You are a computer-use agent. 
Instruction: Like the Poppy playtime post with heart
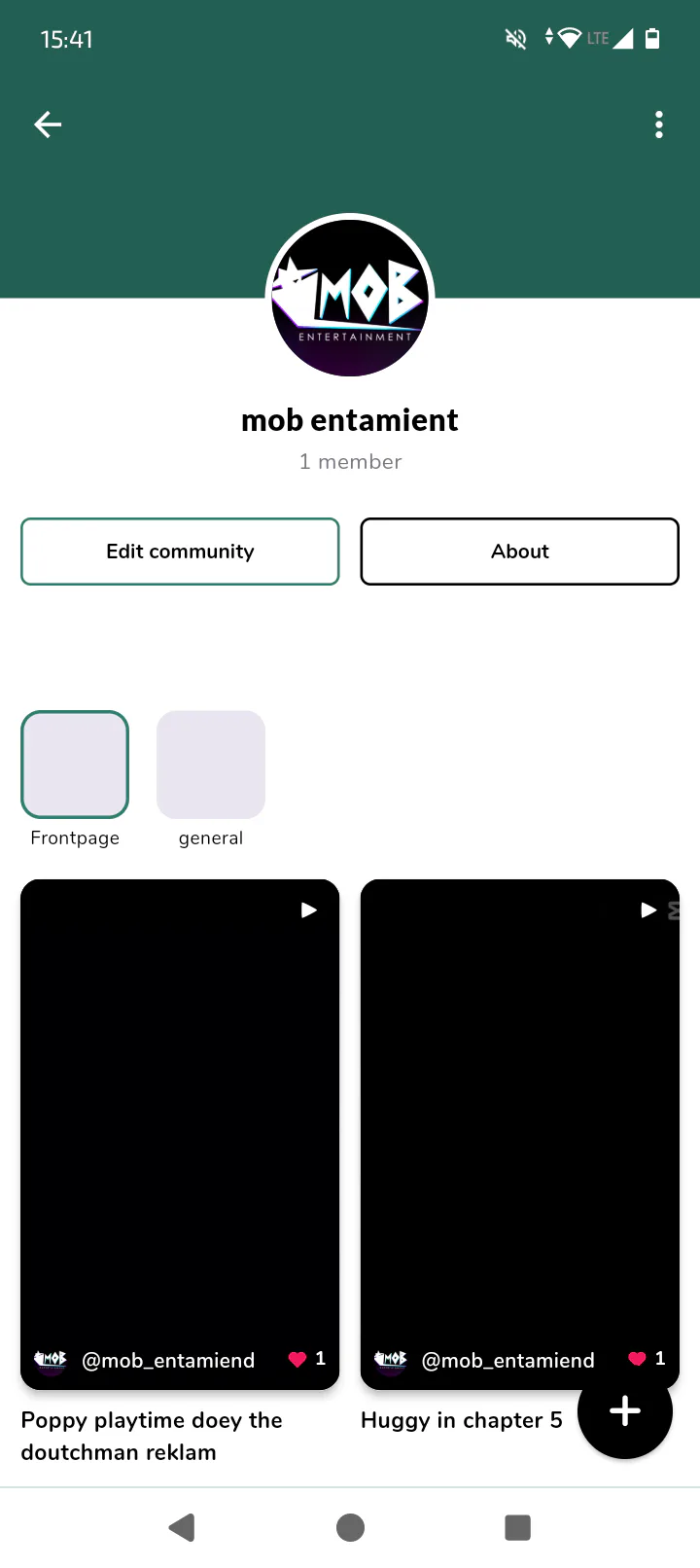[x=297, y=1359]
